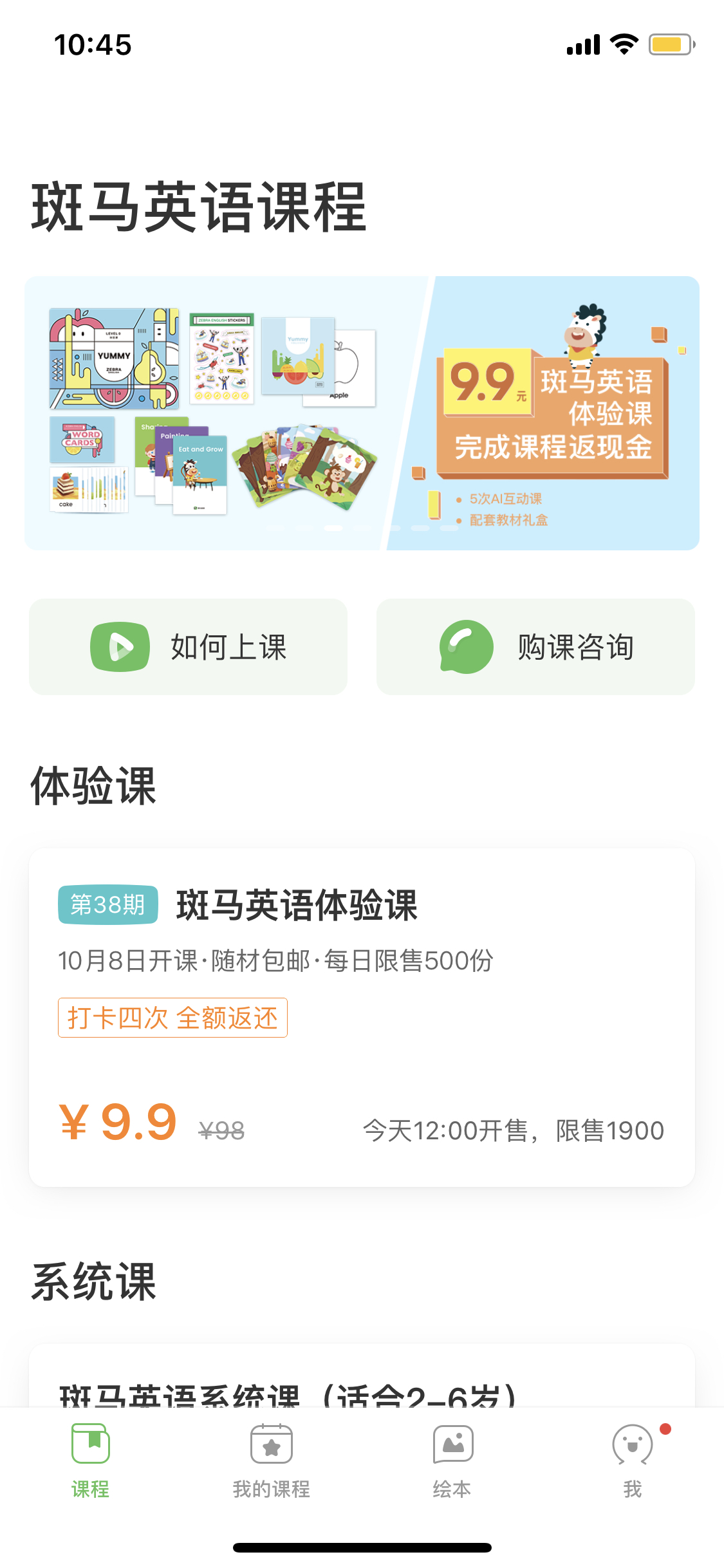Open 购课咨询 for purchase consultation
Viewport: 724px width, 1568px height.
click(535, 647)
